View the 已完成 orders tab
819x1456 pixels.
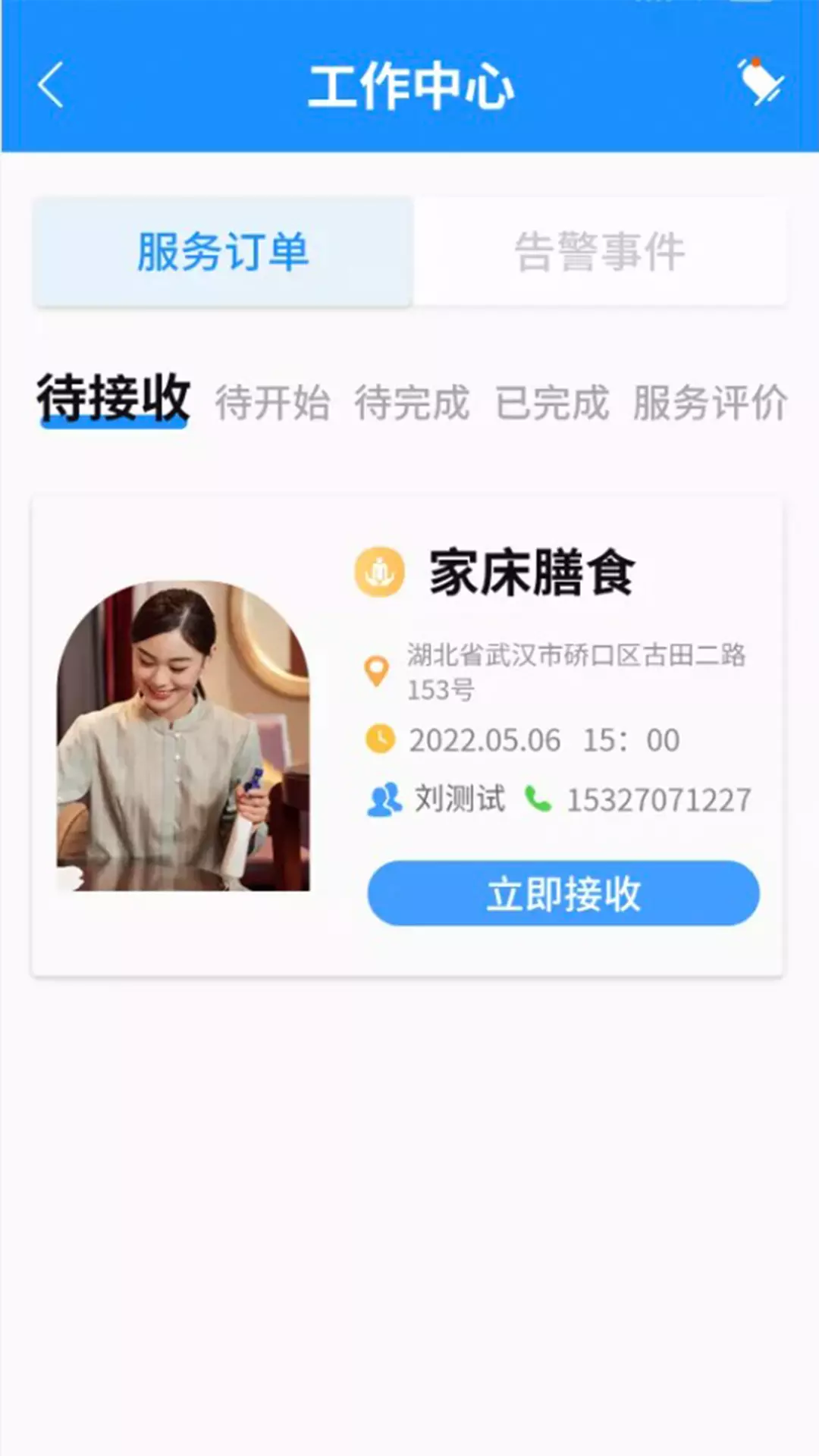pos(552,402)
